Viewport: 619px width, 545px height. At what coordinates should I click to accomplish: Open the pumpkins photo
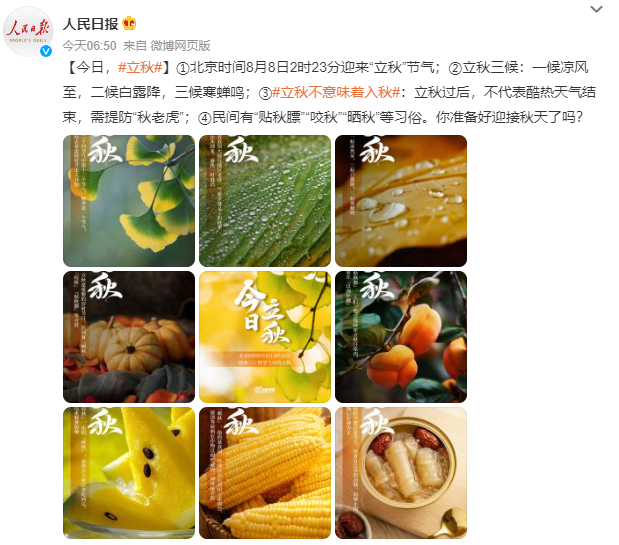(x=129, y=337)
